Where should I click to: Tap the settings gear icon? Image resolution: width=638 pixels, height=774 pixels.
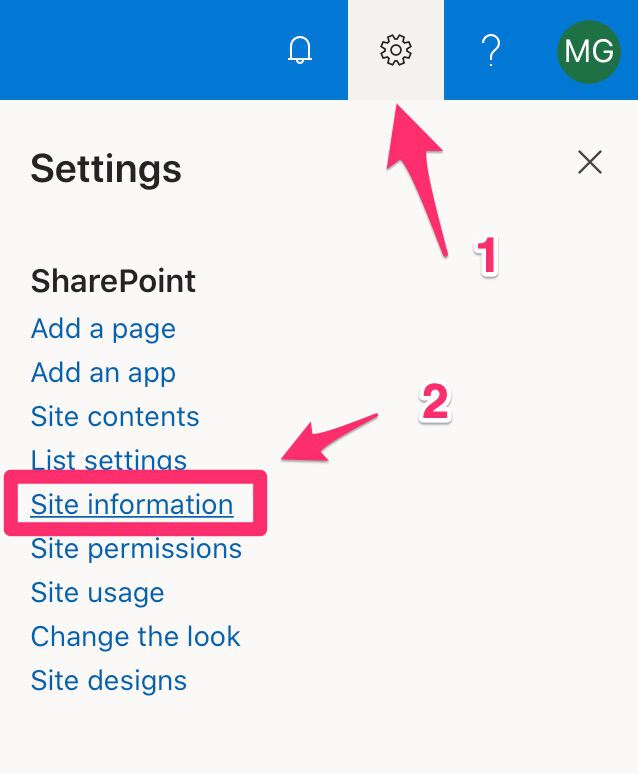tap(396, 50)
